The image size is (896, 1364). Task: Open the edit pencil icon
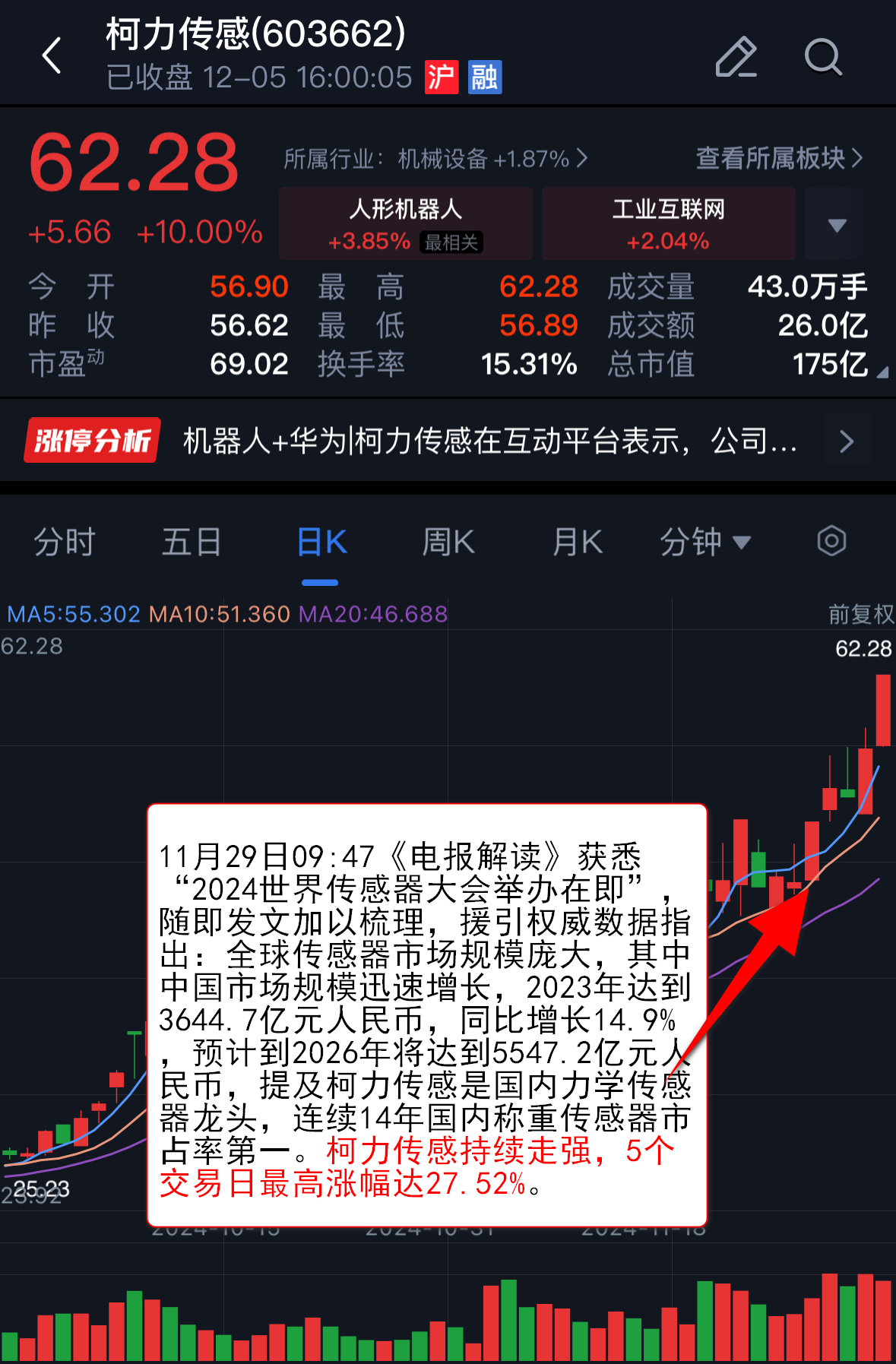coord(736,57)
